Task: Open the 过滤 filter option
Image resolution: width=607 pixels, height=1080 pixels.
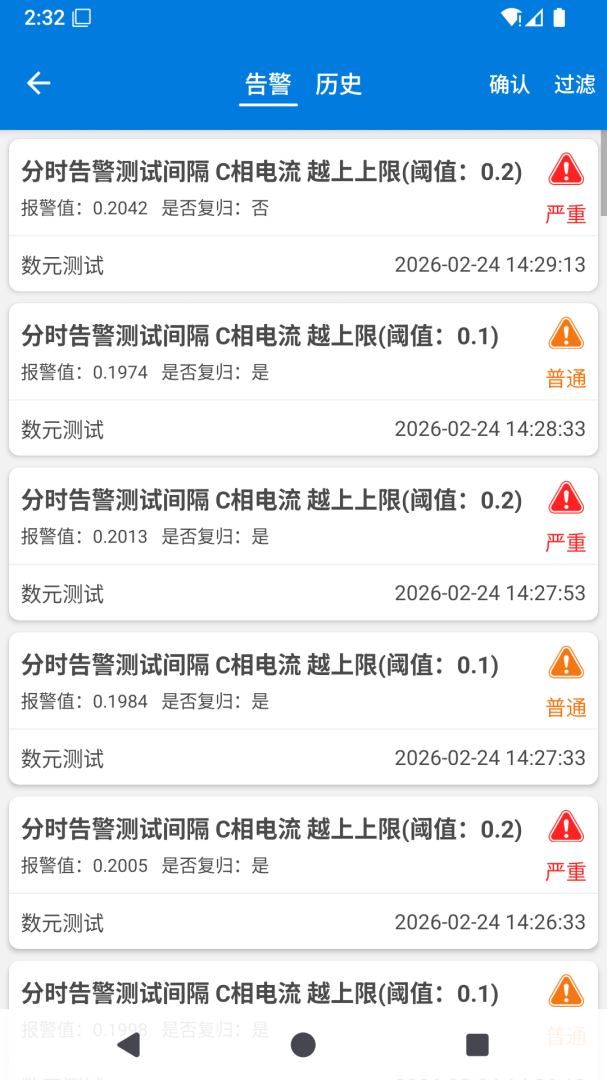Action: click(x=575, y=84)
